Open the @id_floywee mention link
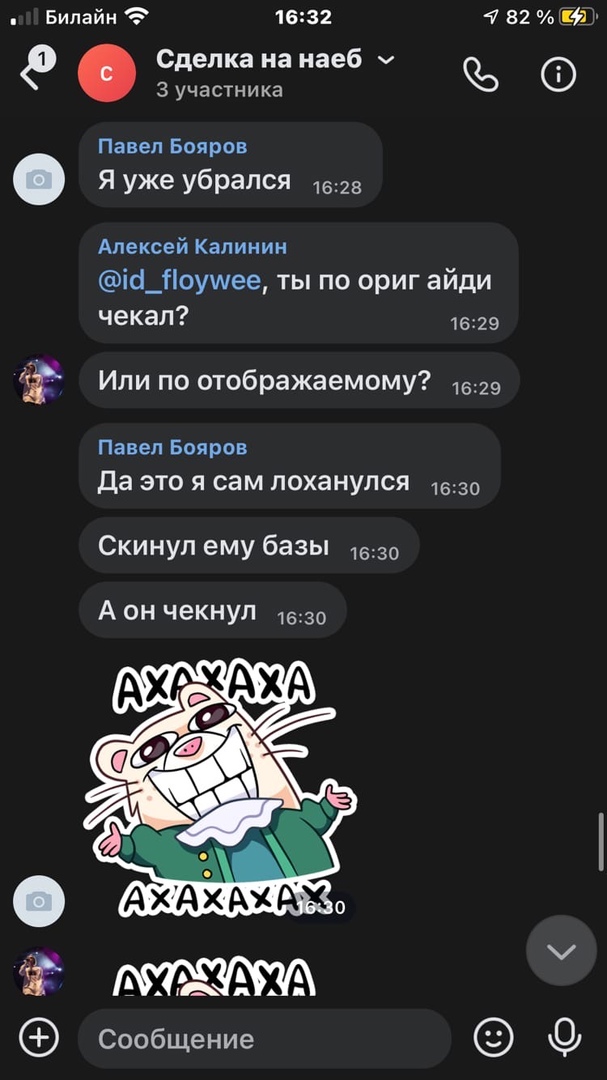 (179, 281)
